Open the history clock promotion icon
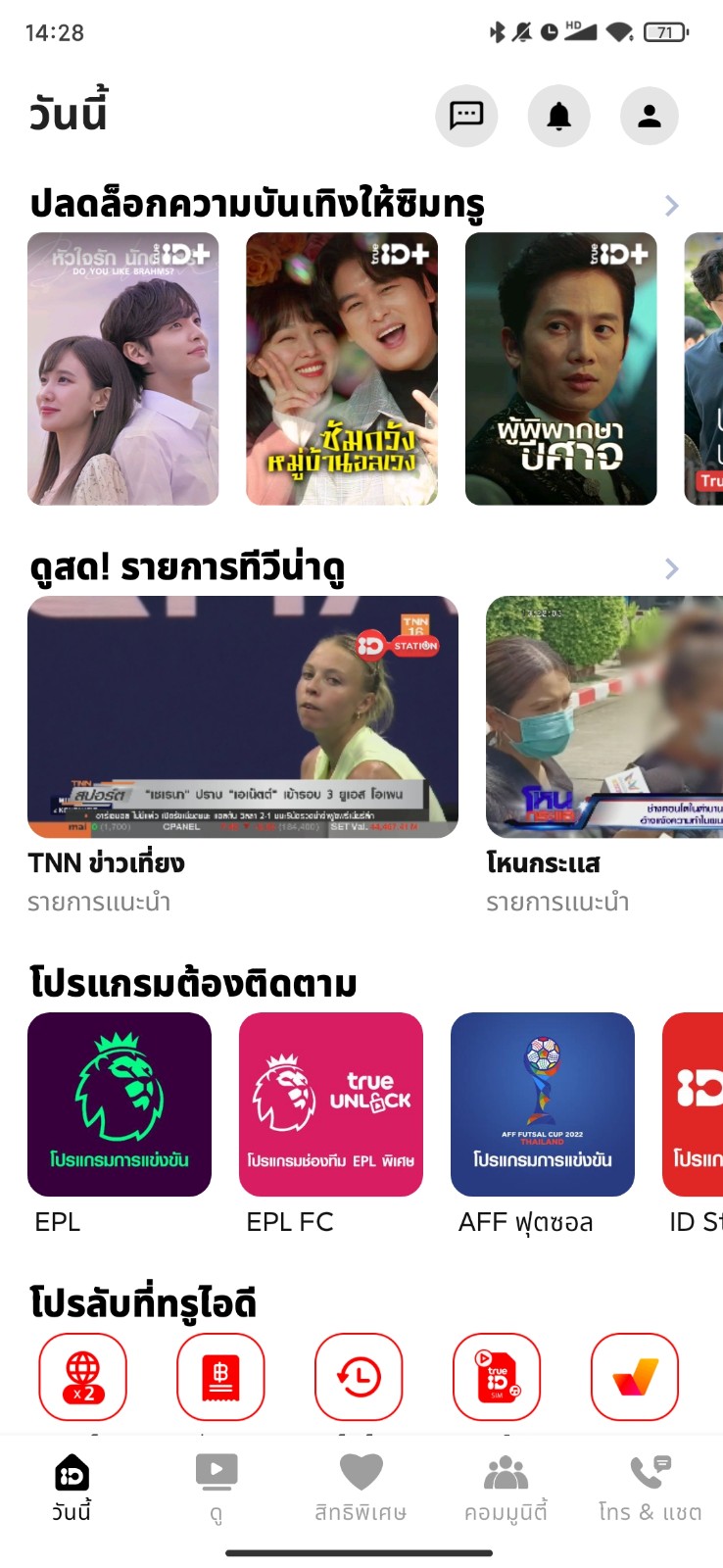This screenshot has width=723, height=1568. coord(359,1377)
